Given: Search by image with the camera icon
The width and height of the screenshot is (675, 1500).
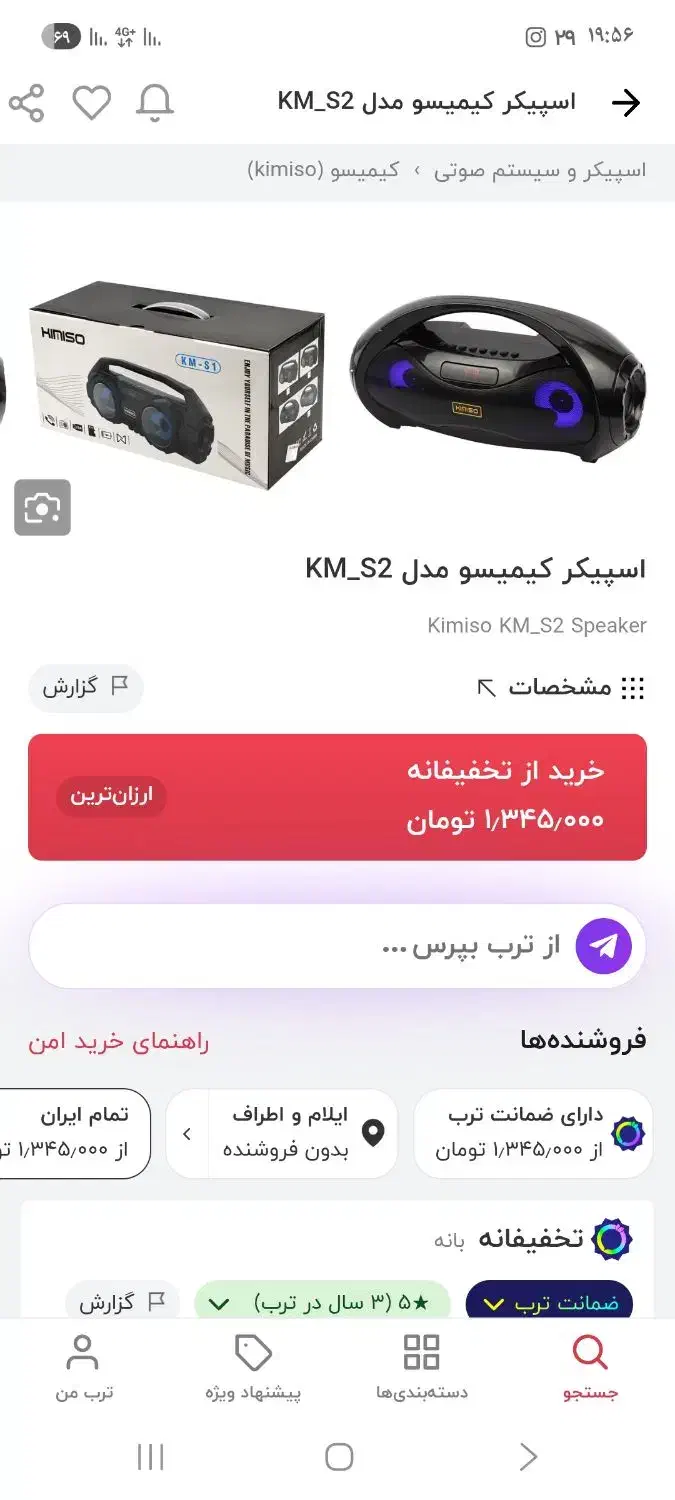Looking at the screenshot, I should (42, 508).
